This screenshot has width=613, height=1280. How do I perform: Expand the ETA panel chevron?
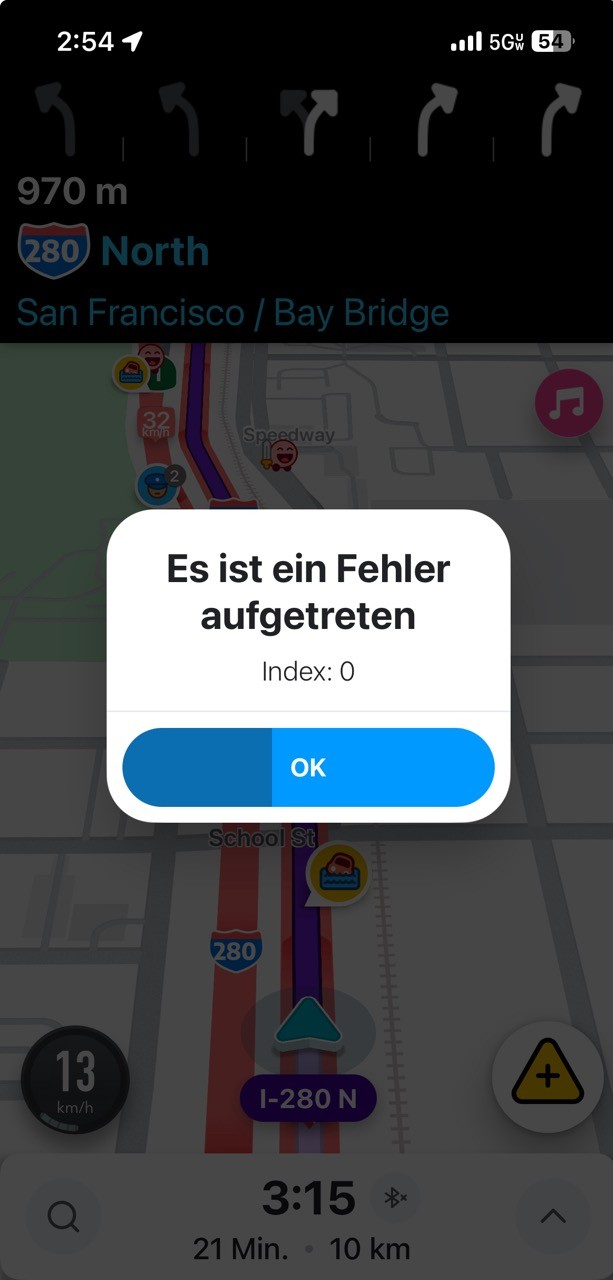[552, 1216]
